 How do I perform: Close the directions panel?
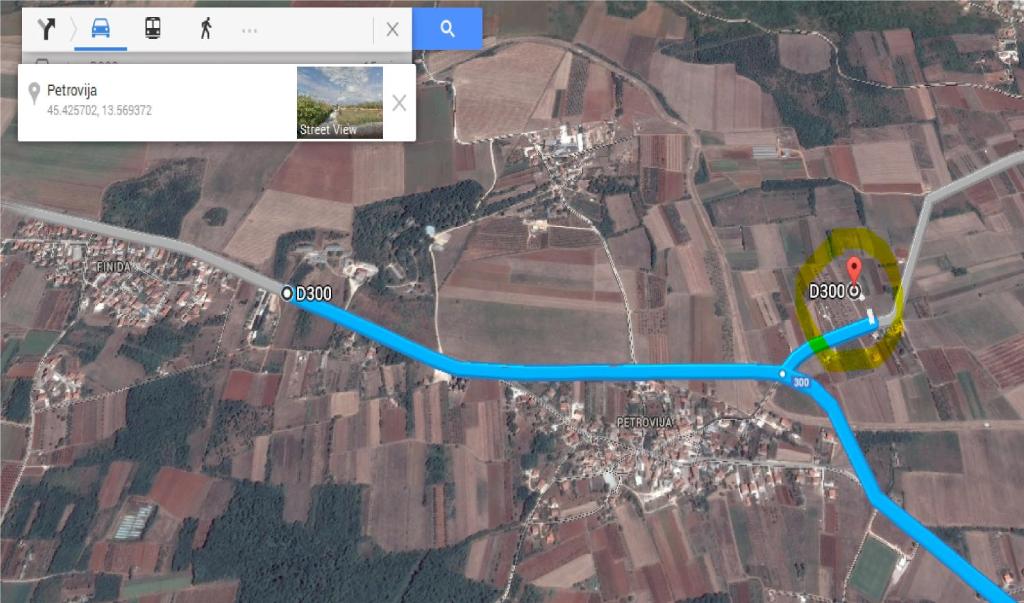click(x=392, y=30)
